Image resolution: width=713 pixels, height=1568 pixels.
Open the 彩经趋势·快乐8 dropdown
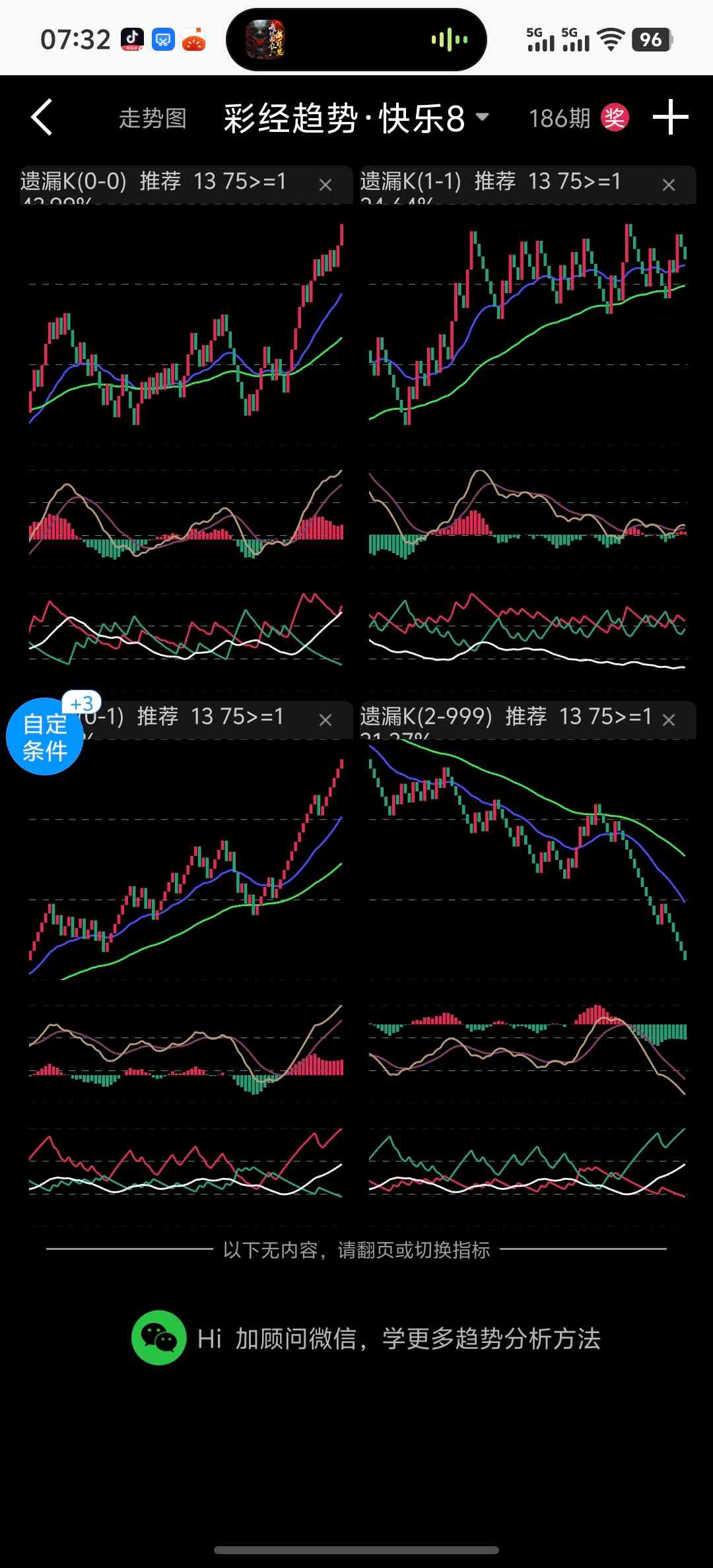[356, 119]
